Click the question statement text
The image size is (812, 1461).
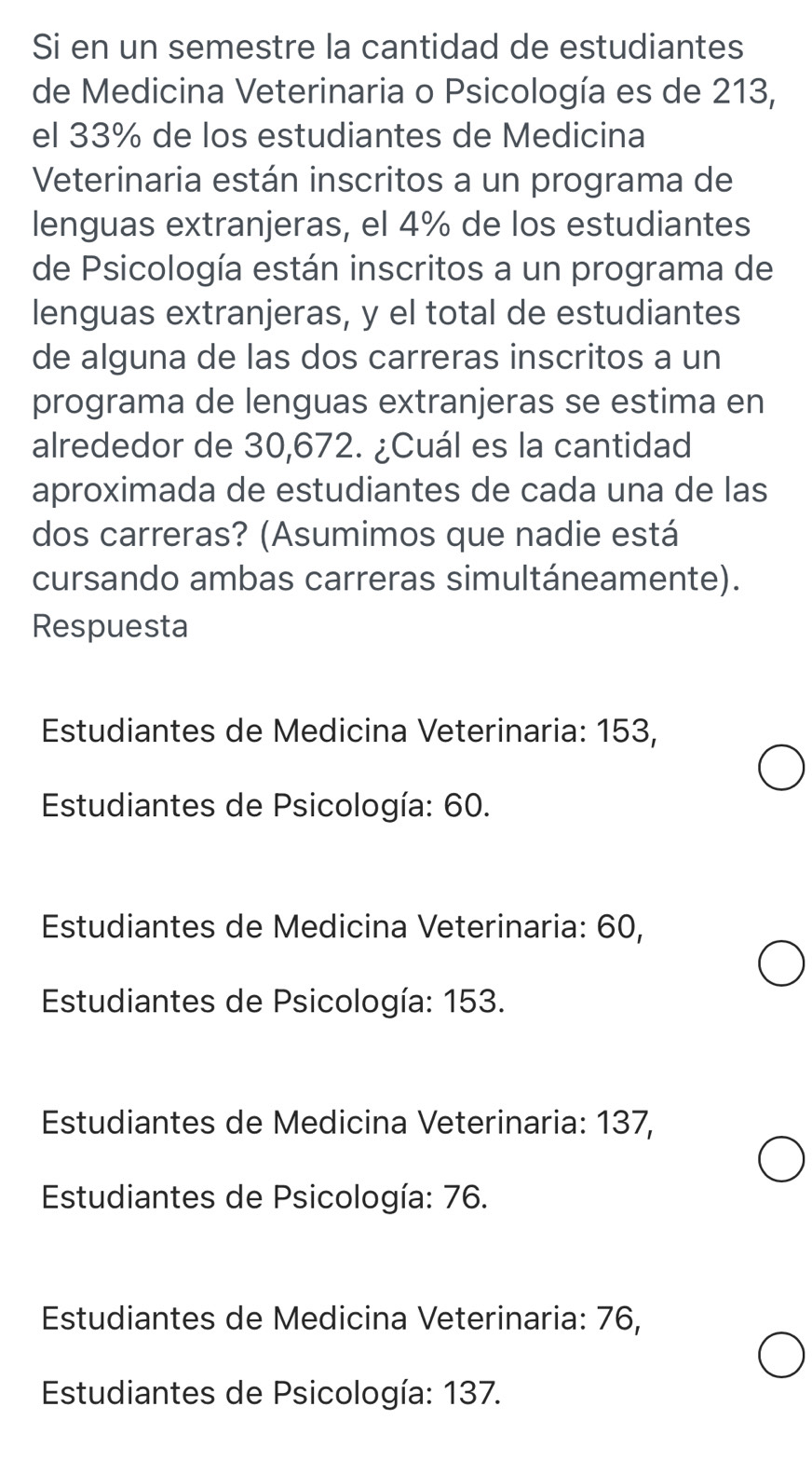click(x=400, y=307)
